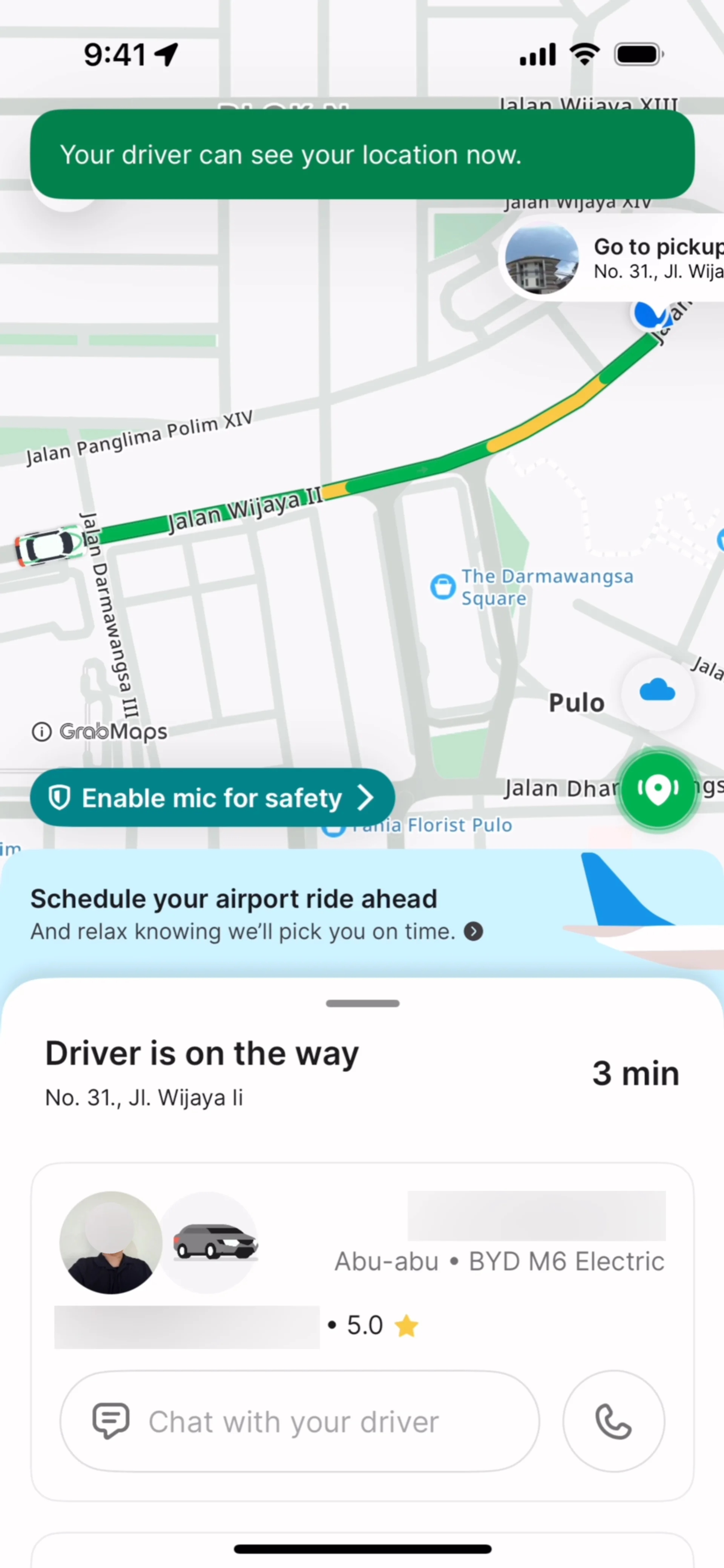Call the driver with the phone icon
Image resolution: width=724 pixels, height=1568 pixels.
pos(613,1422)
